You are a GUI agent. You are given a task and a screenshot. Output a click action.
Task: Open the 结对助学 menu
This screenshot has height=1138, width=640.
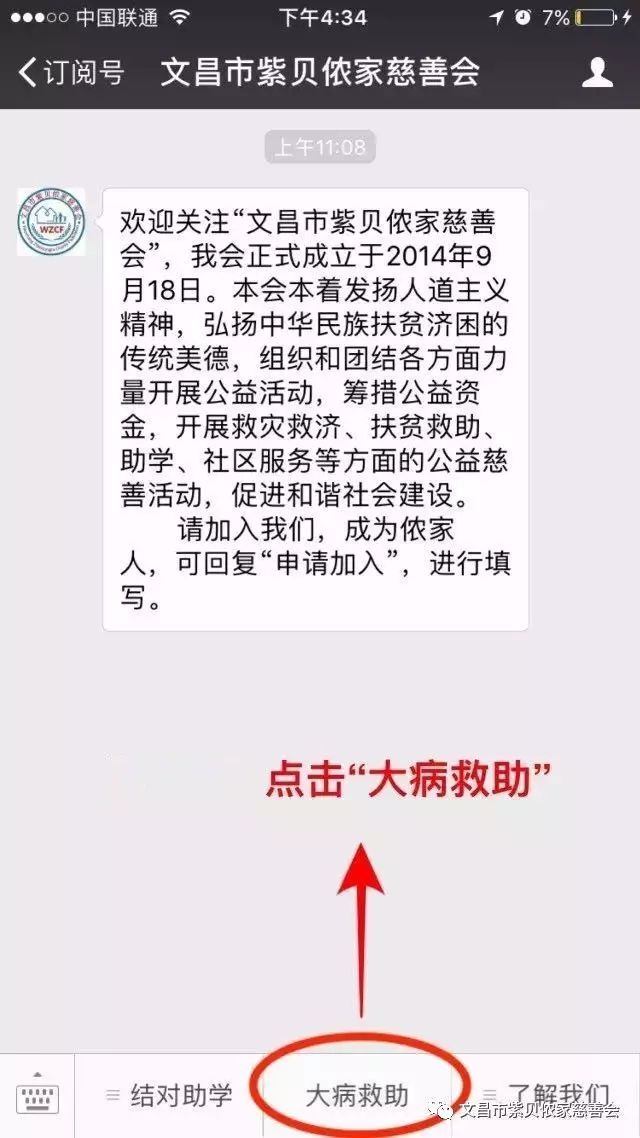(170, 1095)
